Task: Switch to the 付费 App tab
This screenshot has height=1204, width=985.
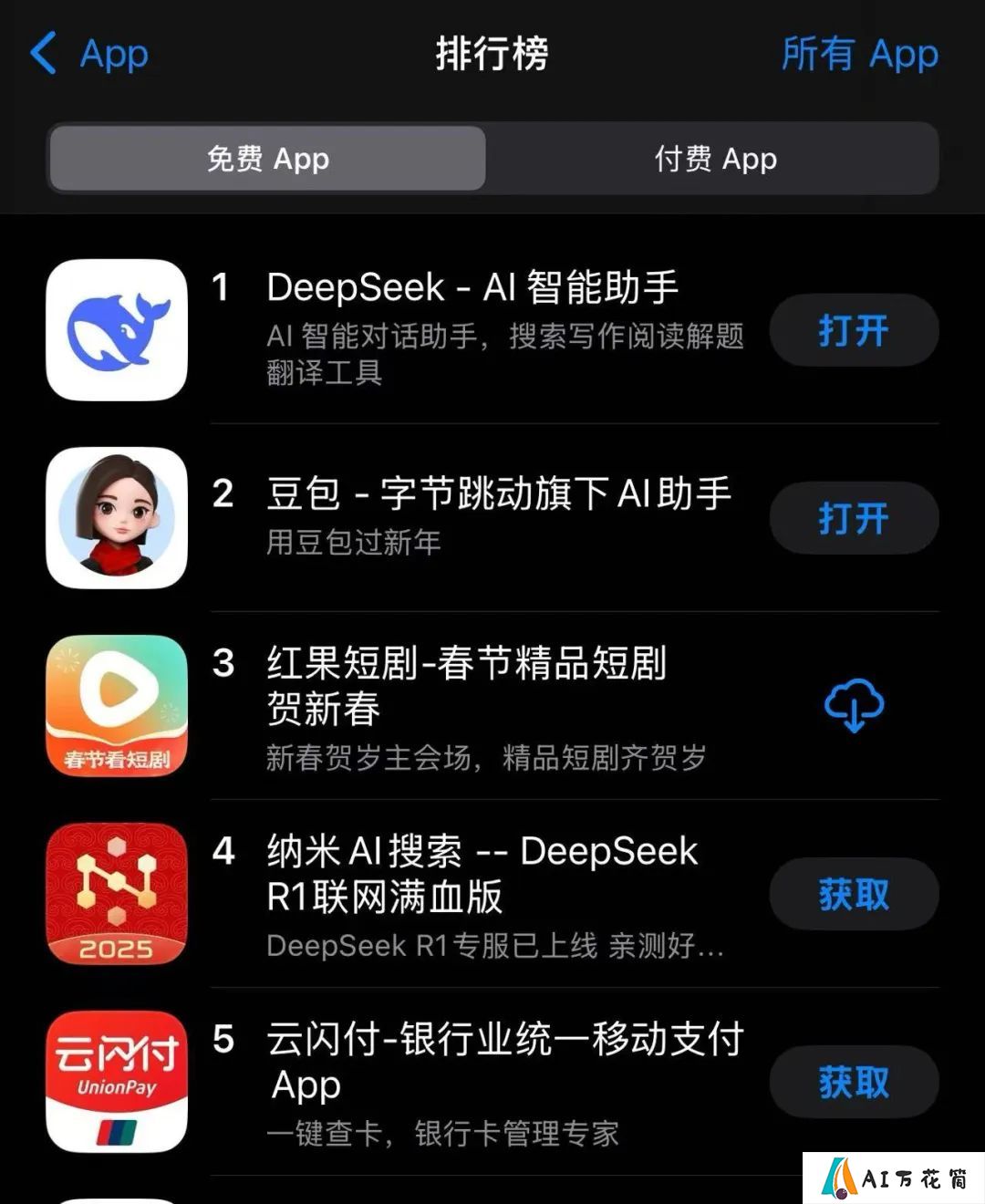Action: click(715, 159)
